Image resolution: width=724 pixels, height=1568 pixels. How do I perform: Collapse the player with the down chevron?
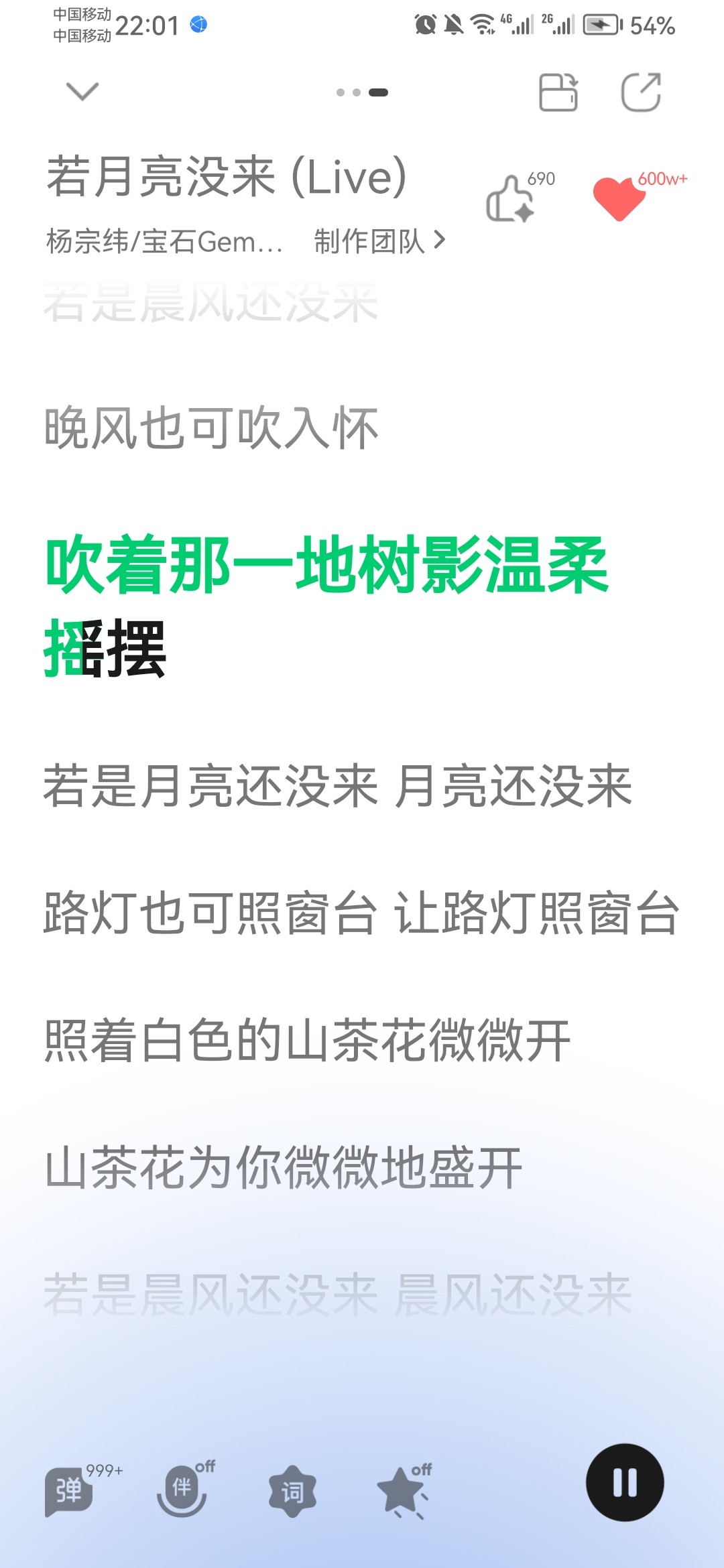pyautogui.click(x=82, y=91)
